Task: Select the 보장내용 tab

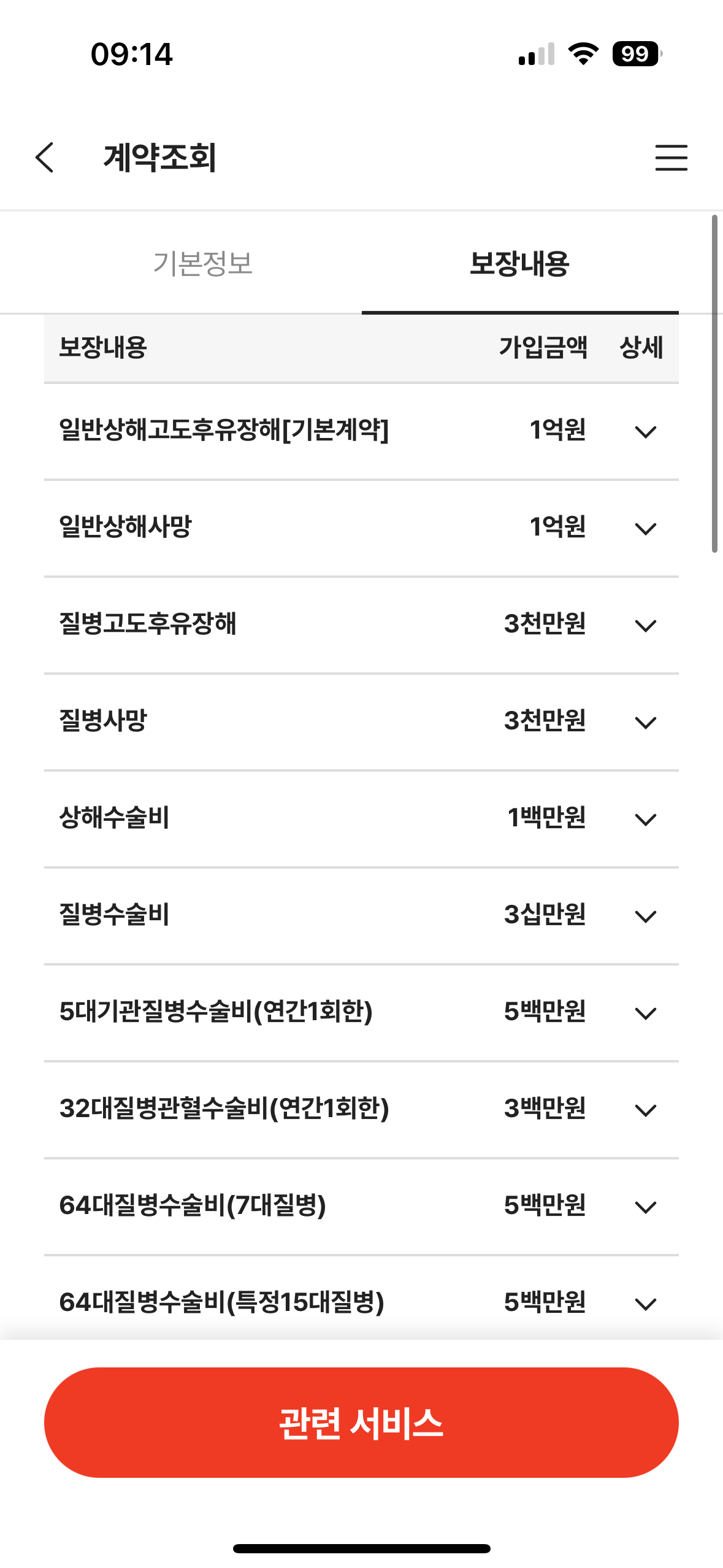Action: pos(520,264)
